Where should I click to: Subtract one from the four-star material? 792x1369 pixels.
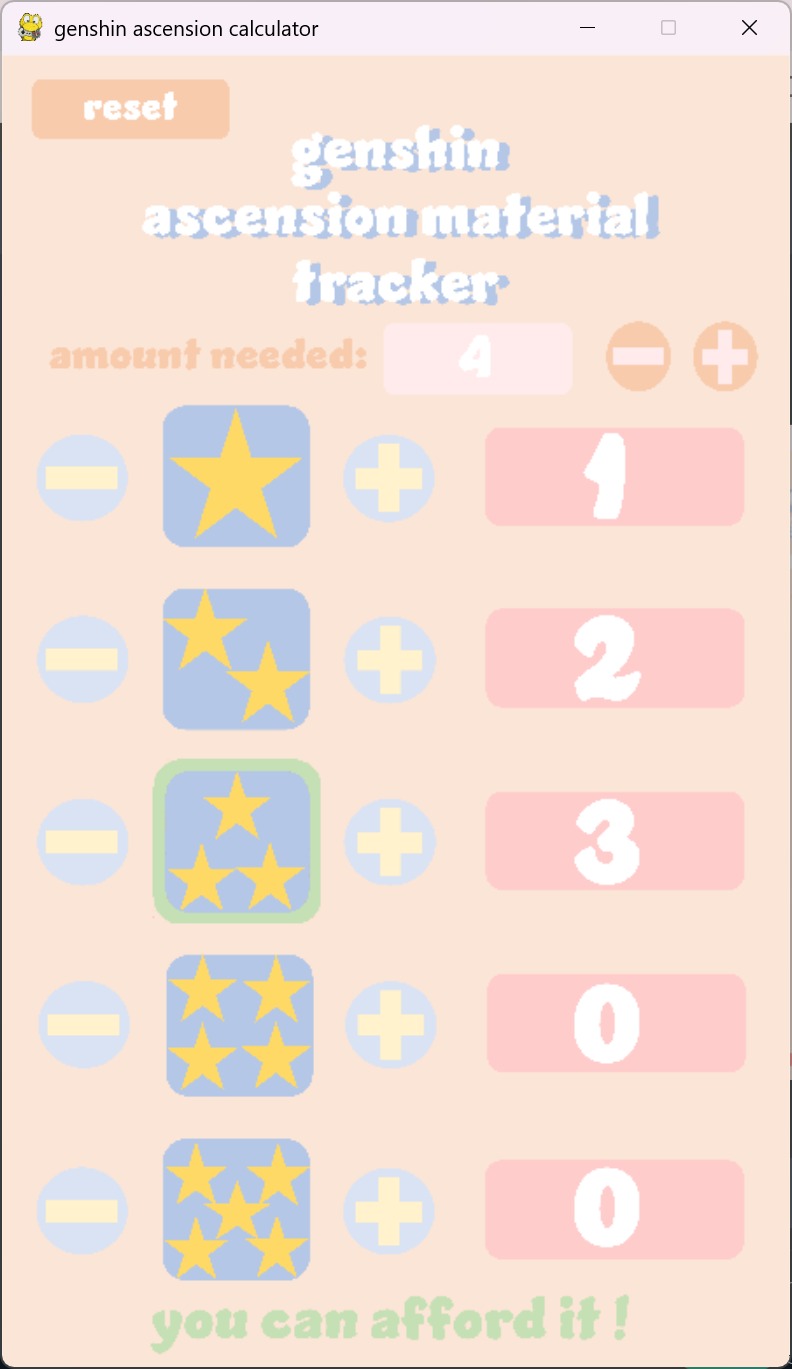click(x=84, y=1025)
